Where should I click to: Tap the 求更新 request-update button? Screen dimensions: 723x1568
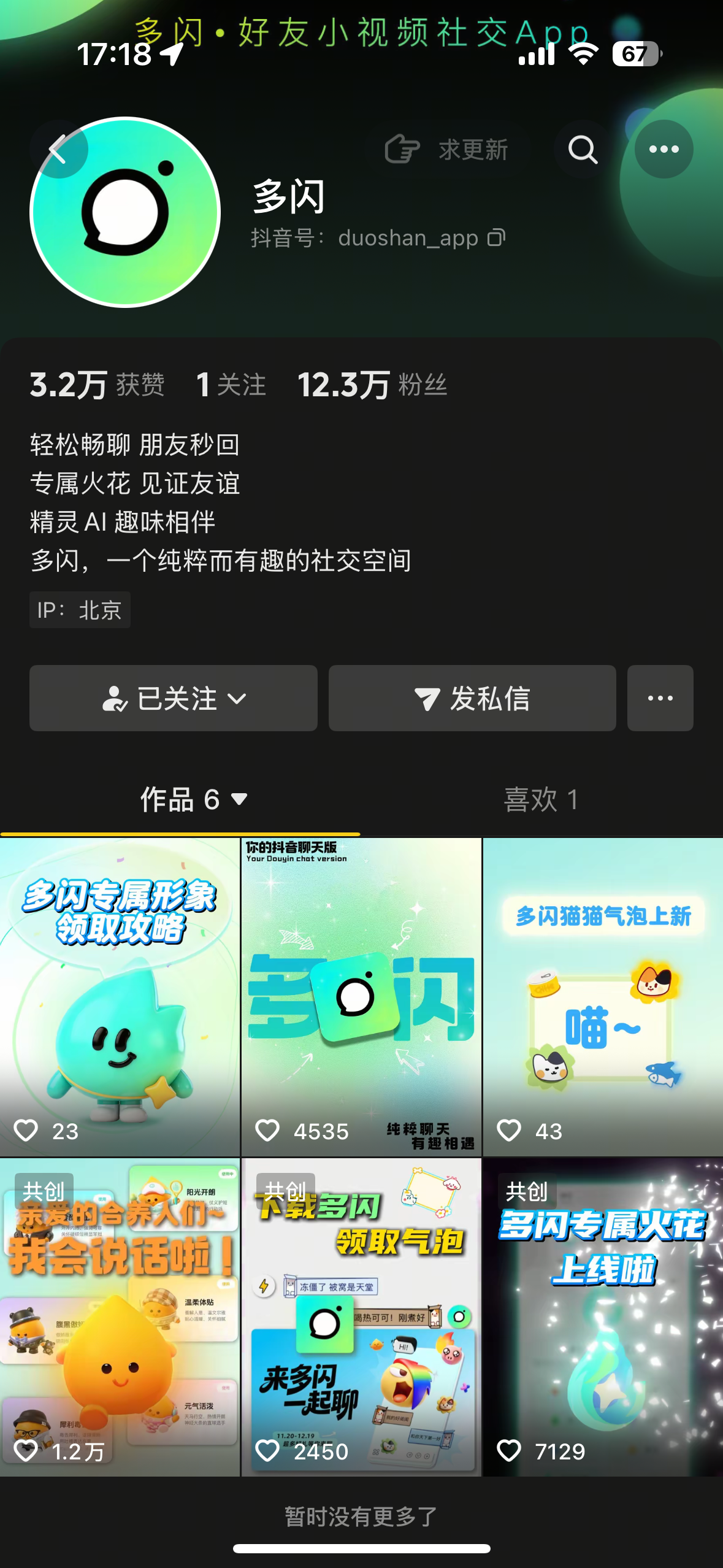[446, 149]
